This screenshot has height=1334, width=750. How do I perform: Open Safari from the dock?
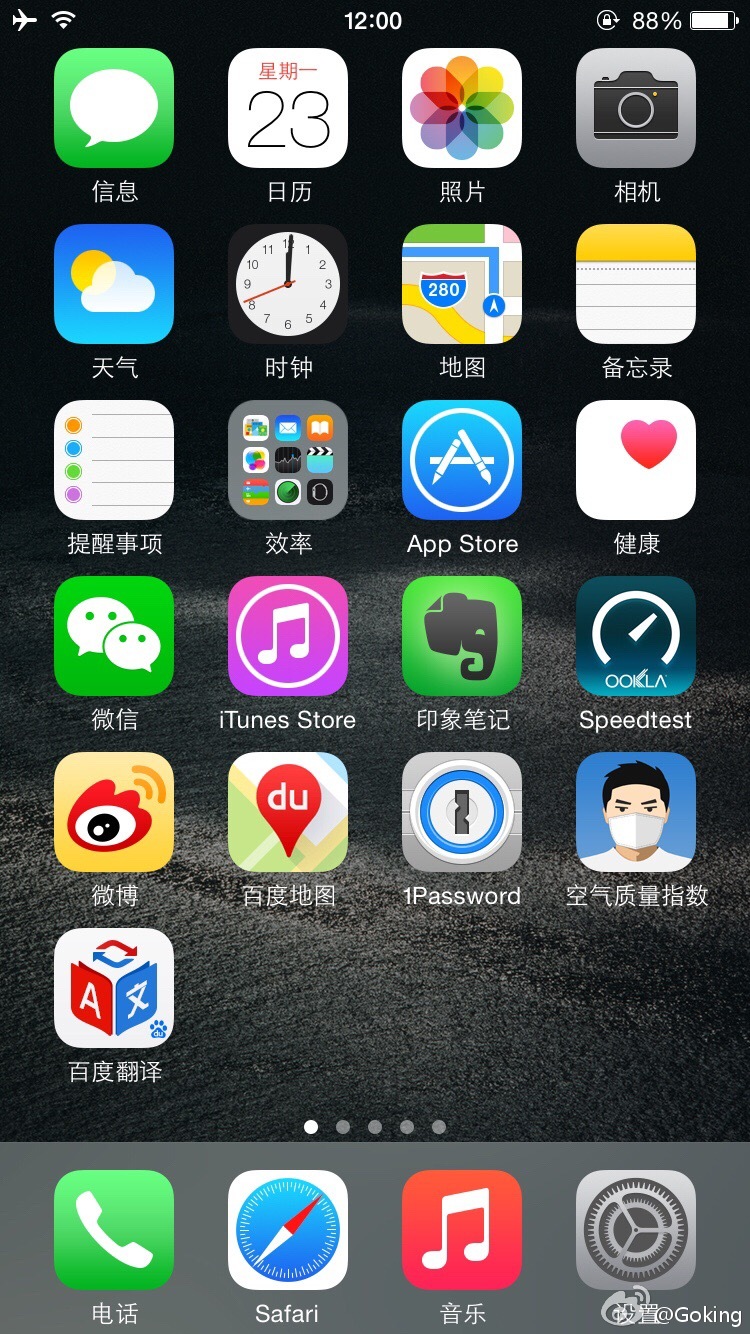[x=288, y=1230]
